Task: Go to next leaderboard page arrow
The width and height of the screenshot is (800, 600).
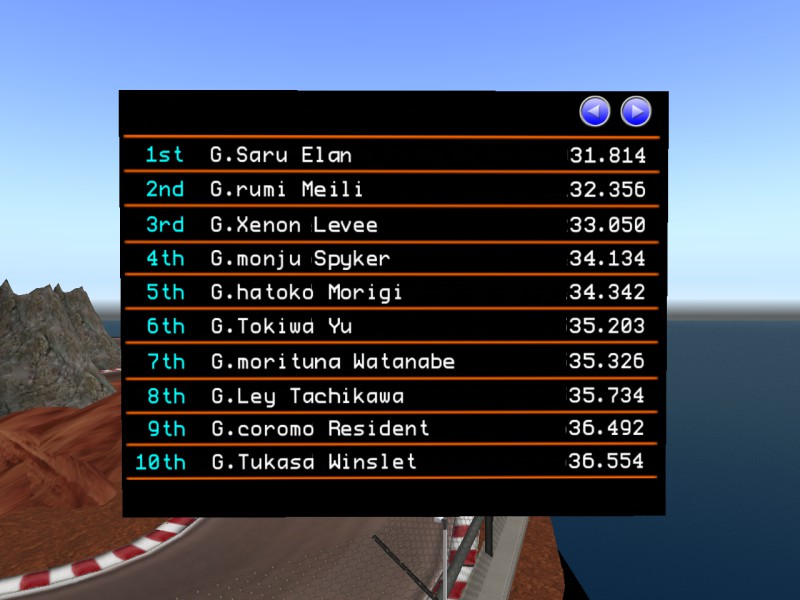Action: pyautogui.click(x=636, y=112)
